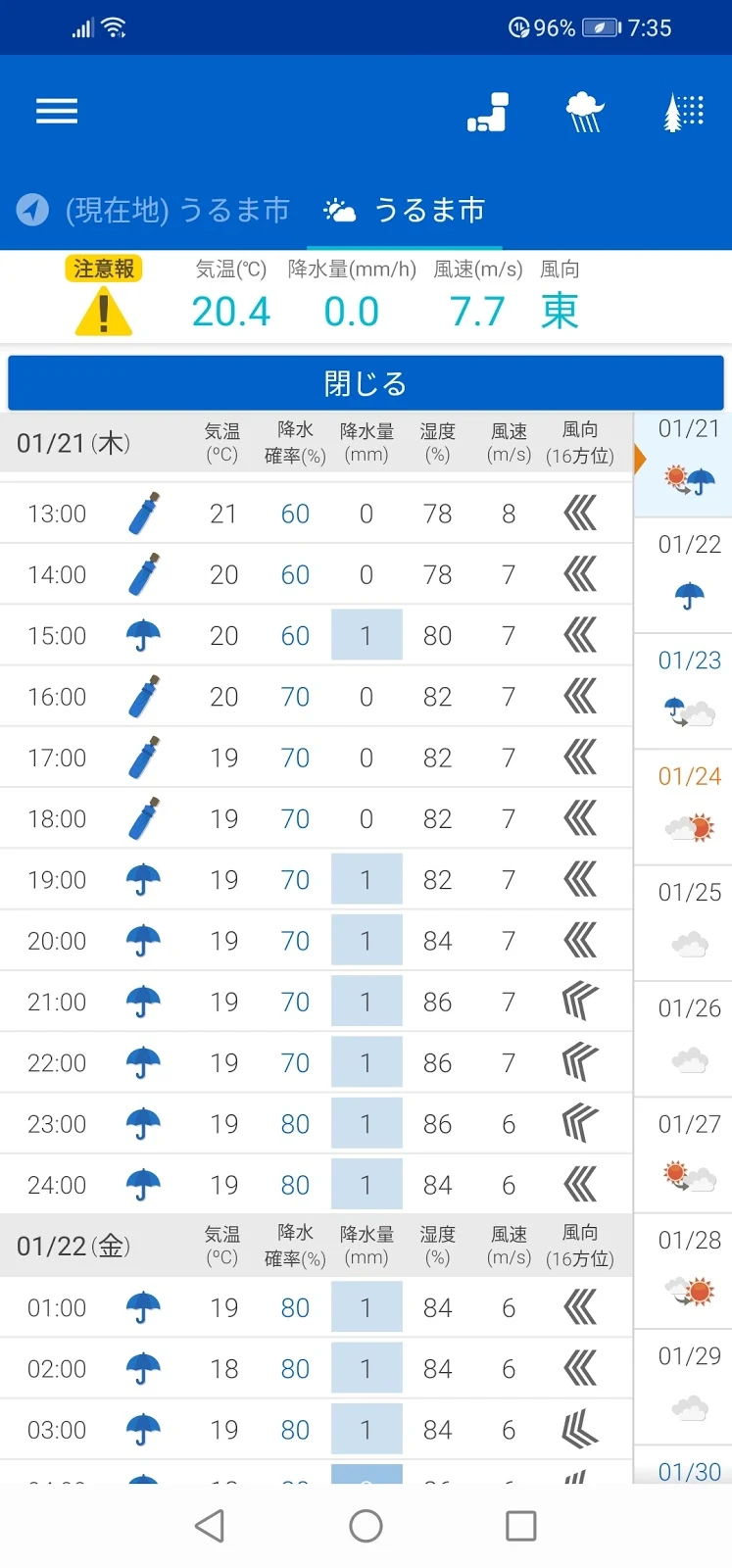Show the 01/23 forecast
Image resolution: width=732 pixels, height=1568 pixels.
coord(689,691)
